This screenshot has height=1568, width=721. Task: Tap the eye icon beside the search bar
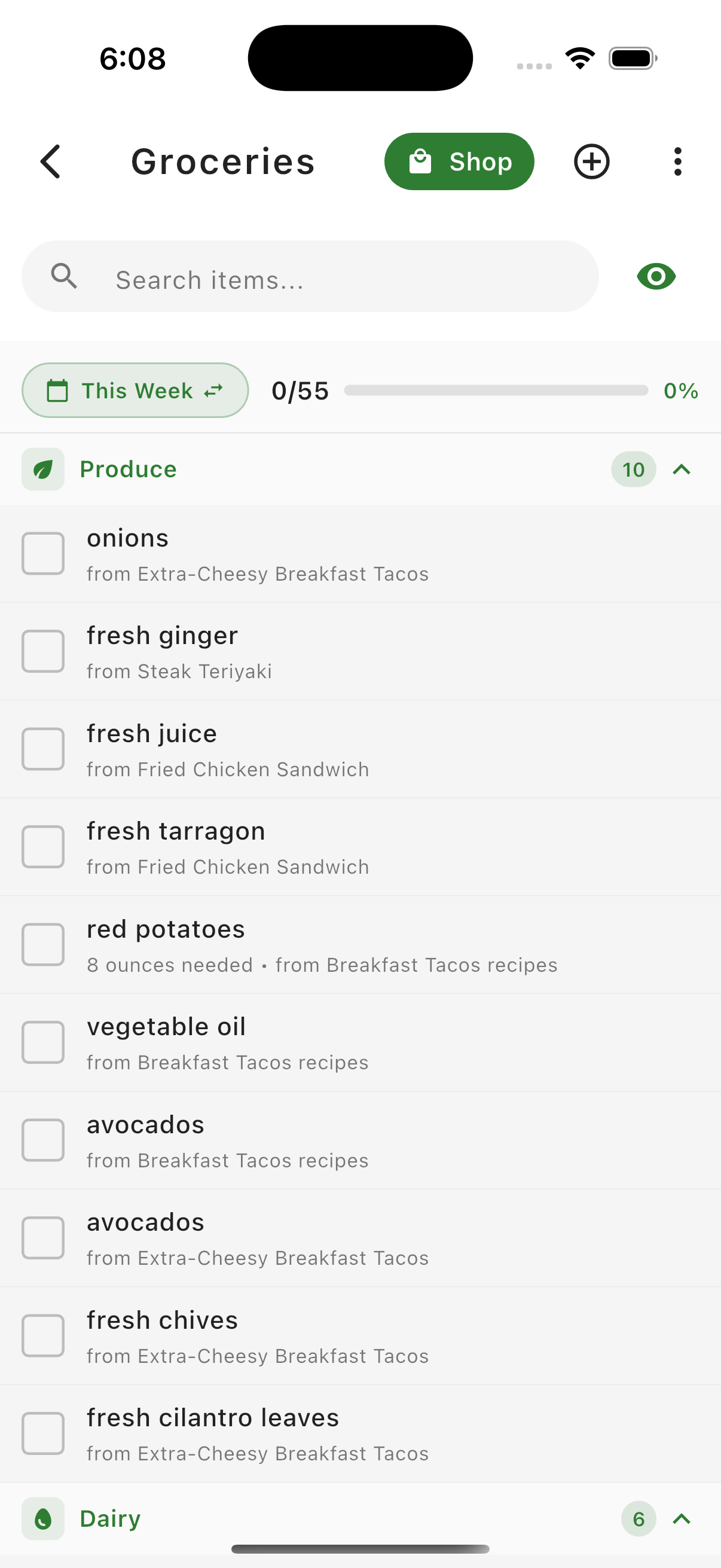(x=655, y=276)
